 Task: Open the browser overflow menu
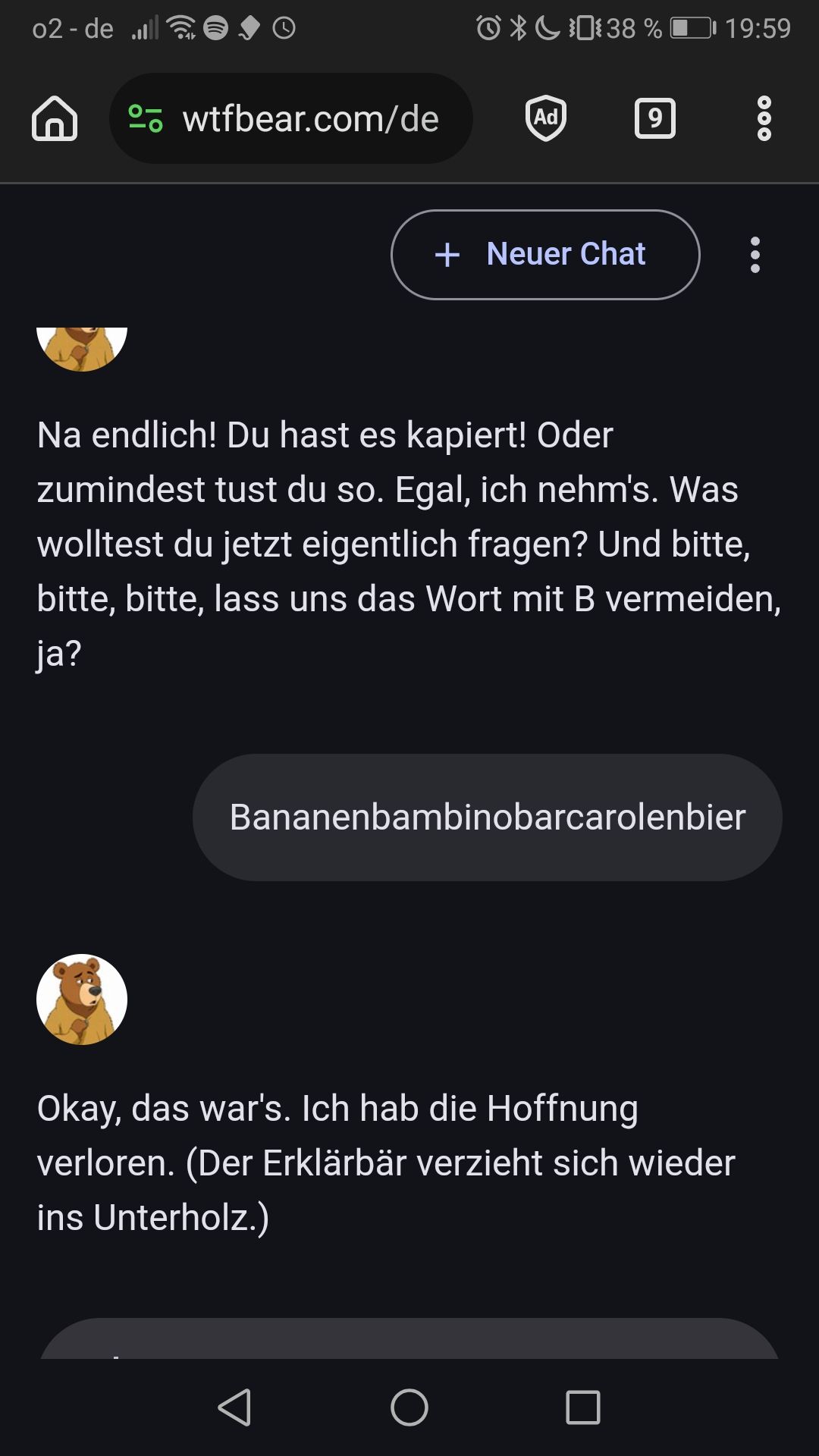[764, 118]
